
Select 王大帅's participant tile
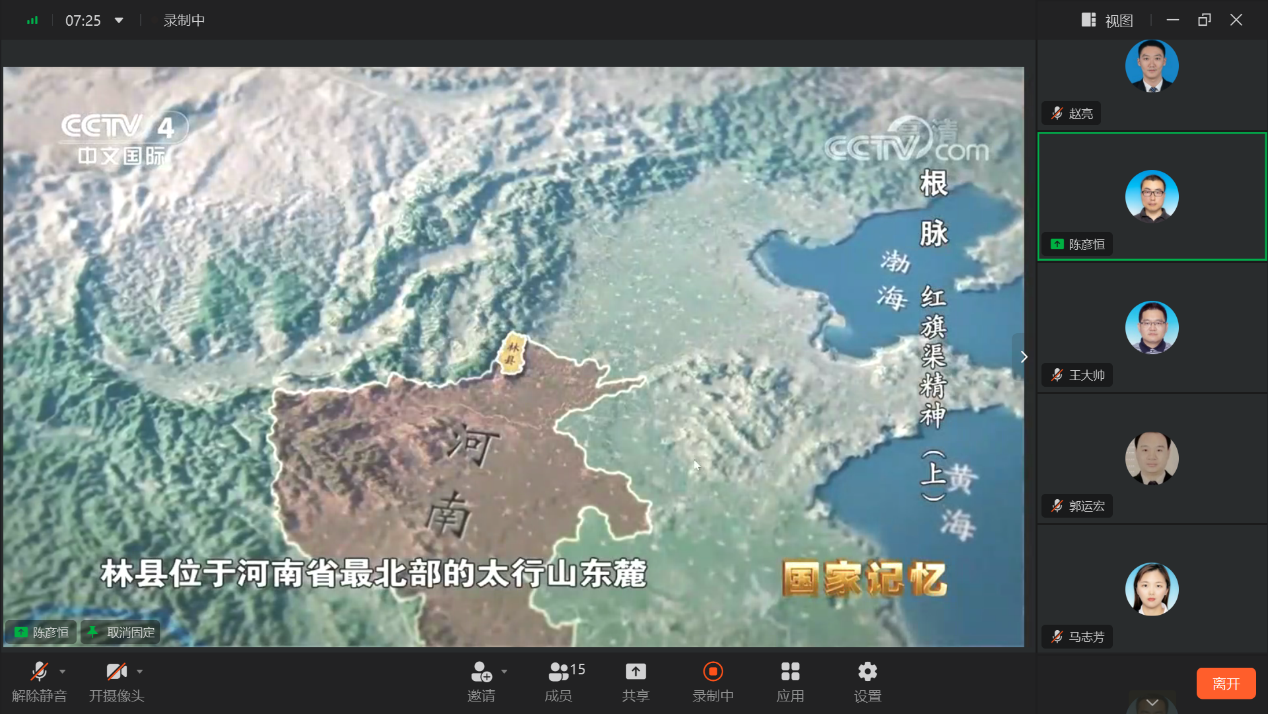click(1151, 328)
